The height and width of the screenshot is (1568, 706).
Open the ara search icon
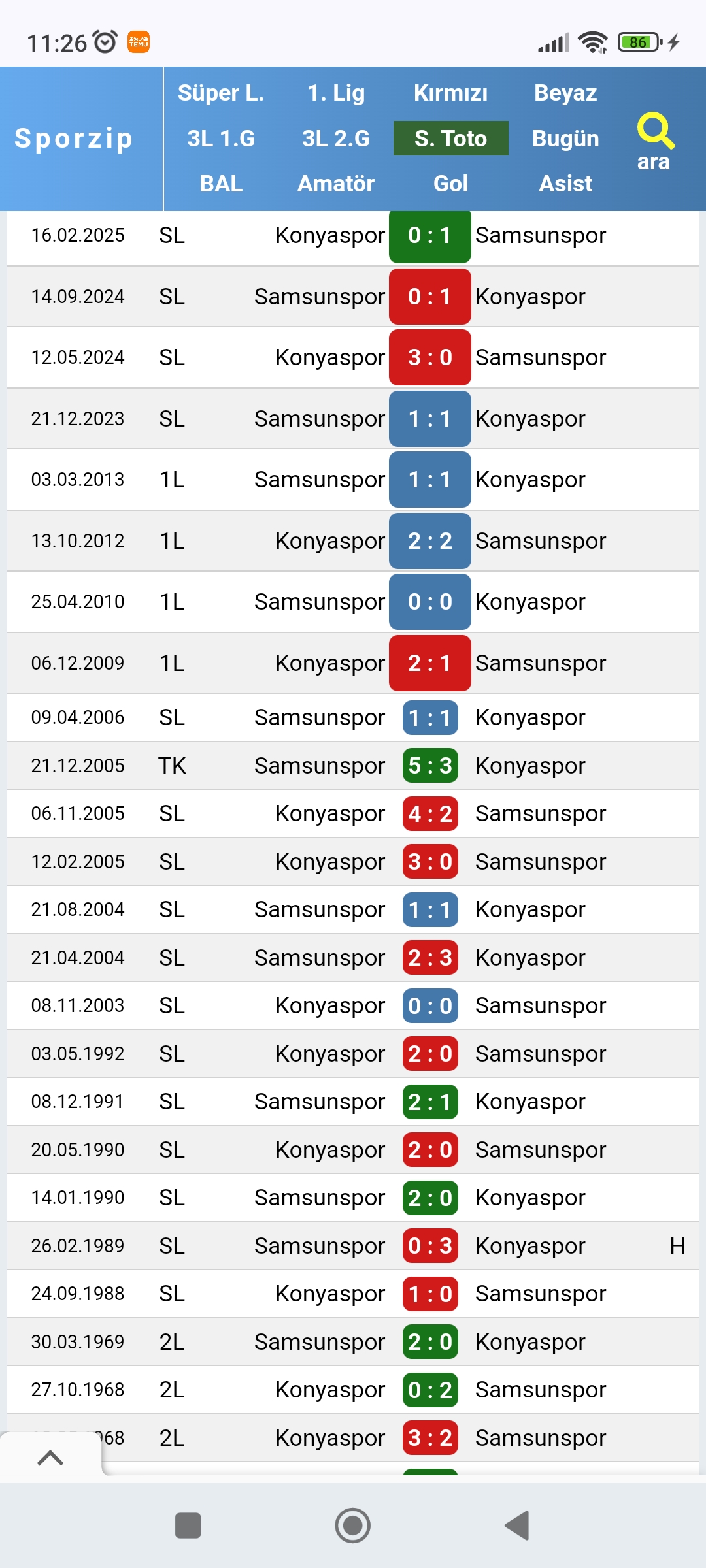(654, 142)
